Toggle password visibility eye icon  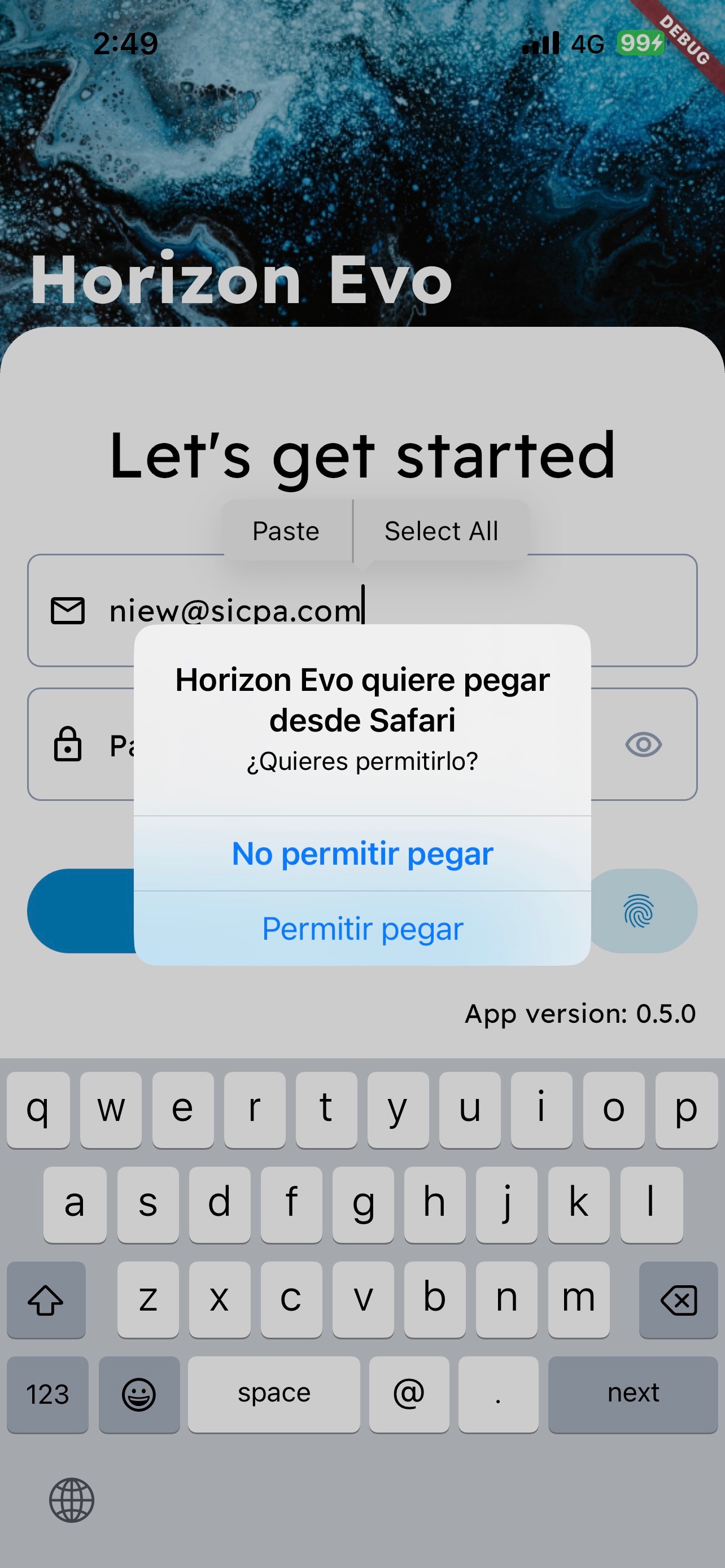643,744
